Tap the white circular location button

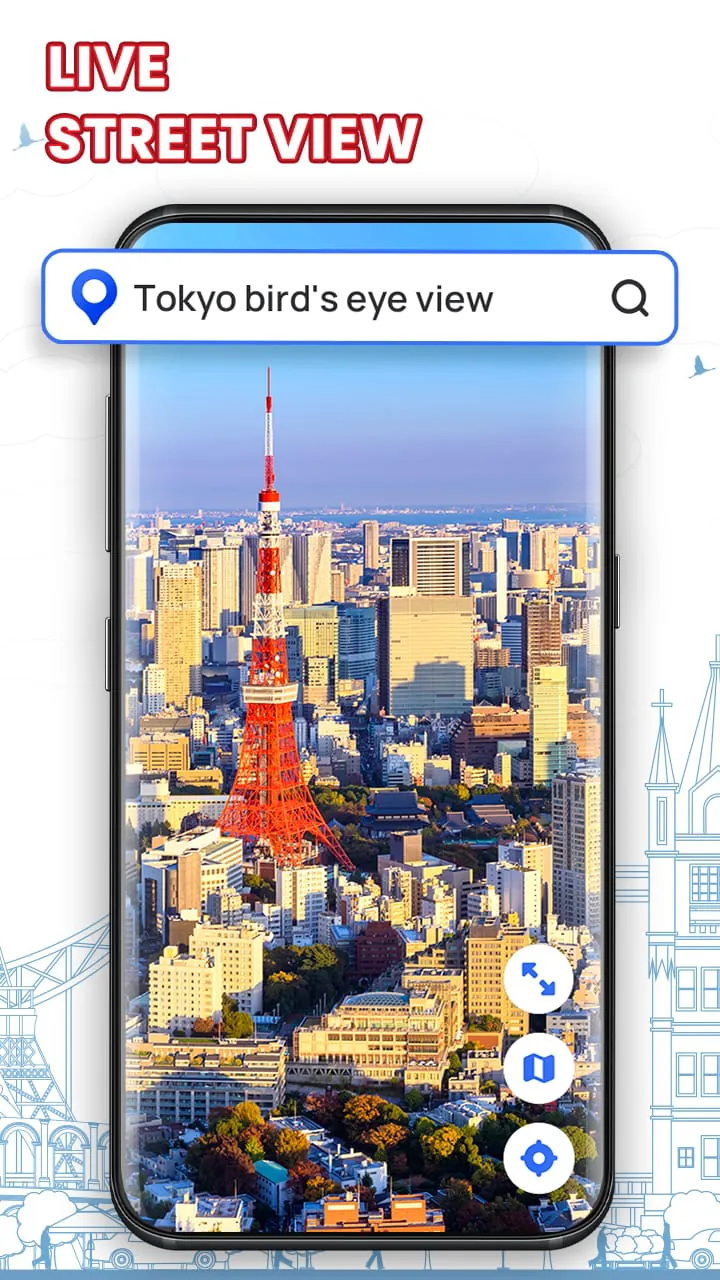pos(538,1156)
